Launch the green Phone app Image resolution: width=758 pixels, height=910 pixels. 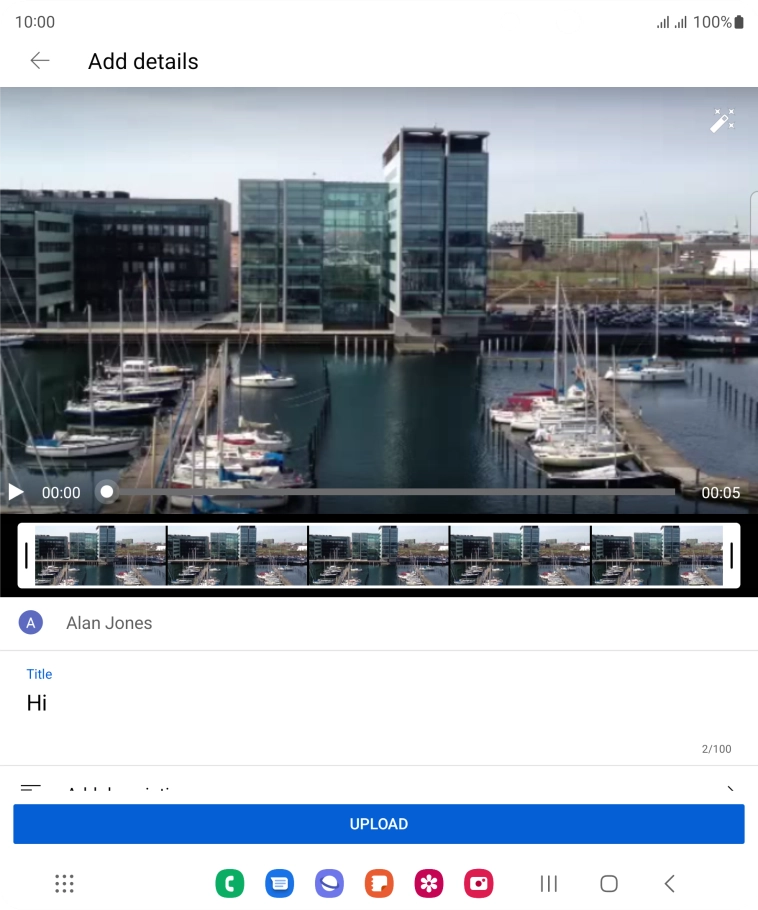tap(230, 884)
